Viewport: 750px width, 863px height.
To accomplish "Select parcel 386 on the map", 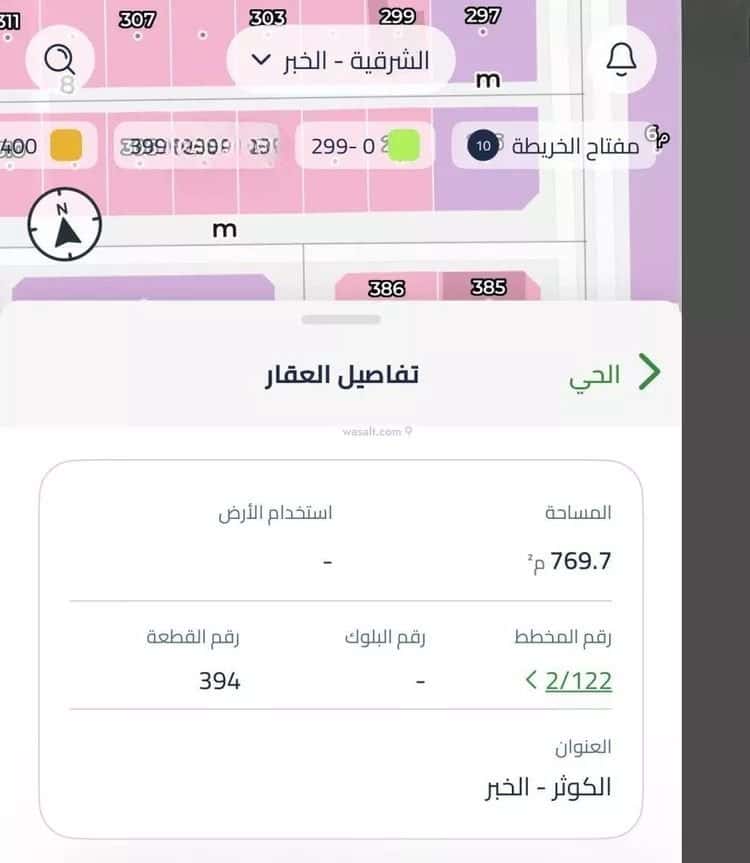I will (386, 289).
